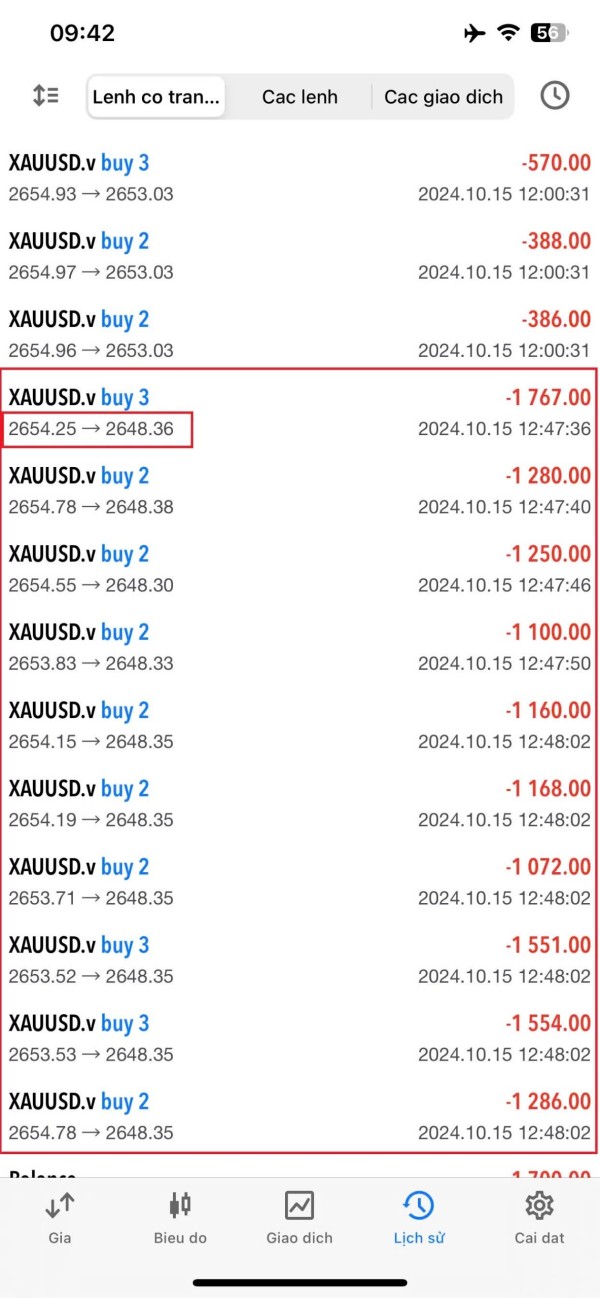Open the Cai dat settings tab
This screenshot has width=600, height=1298.
tap(540, 1217)
